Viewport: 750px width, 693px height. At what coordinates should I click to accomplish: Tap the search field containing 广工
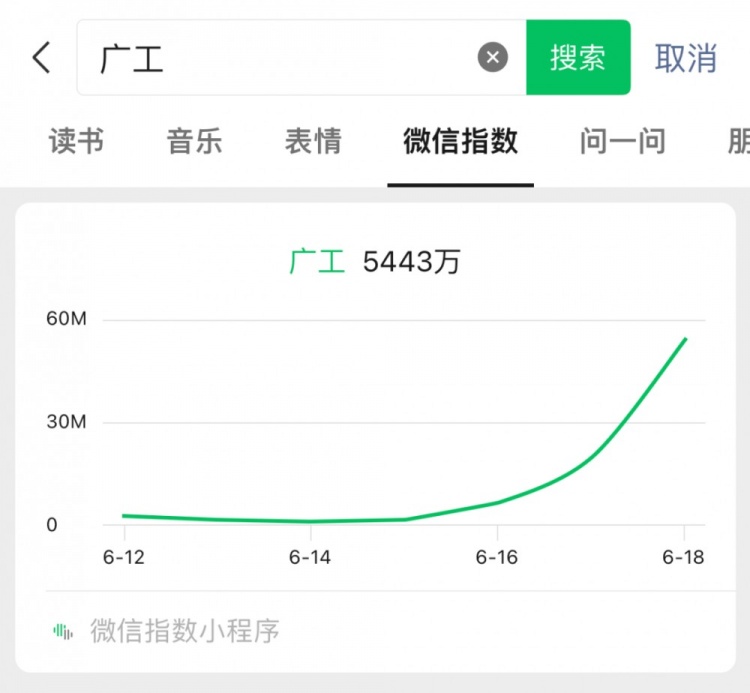pyautogui.click(x=280, y=58)
